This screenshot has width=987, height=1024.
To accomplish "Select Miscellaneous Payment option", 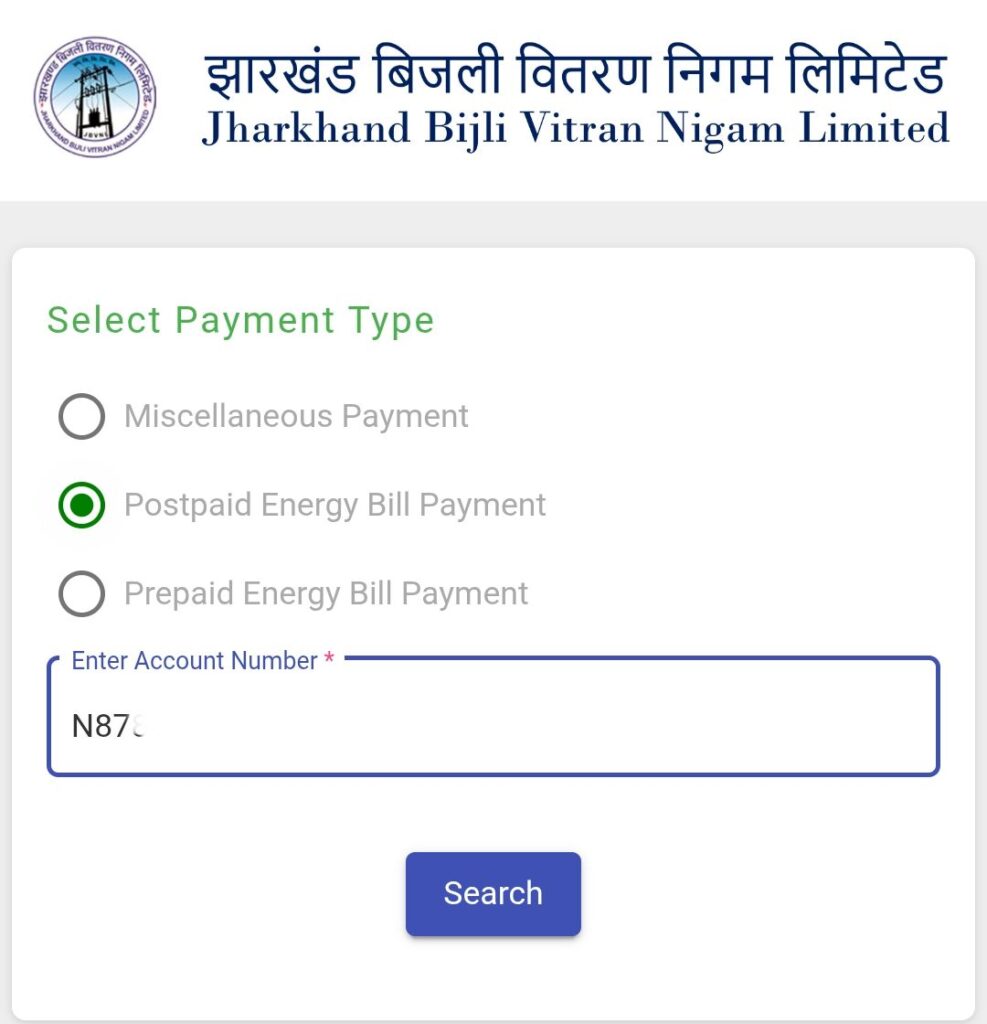I will 82,416.
